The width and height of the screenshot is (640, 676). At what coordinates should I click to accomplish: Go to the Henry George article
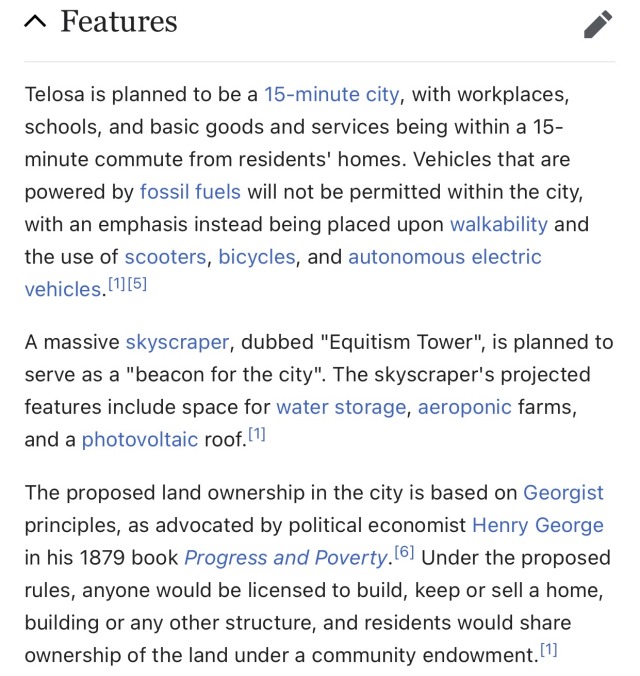coord(537,524)
